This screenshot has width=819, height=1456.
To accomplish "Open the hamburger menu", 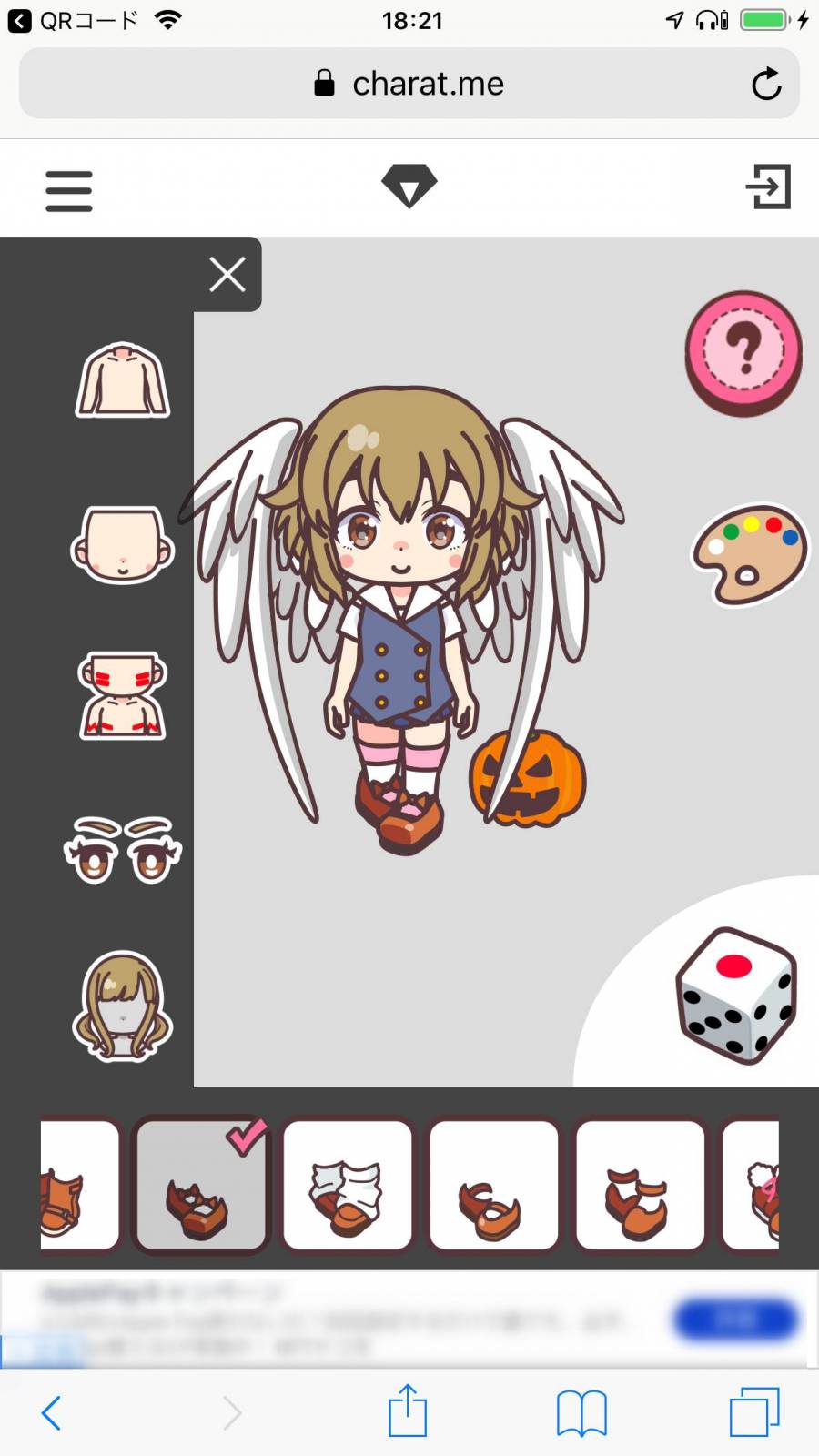I will click(x=69, y=190).
